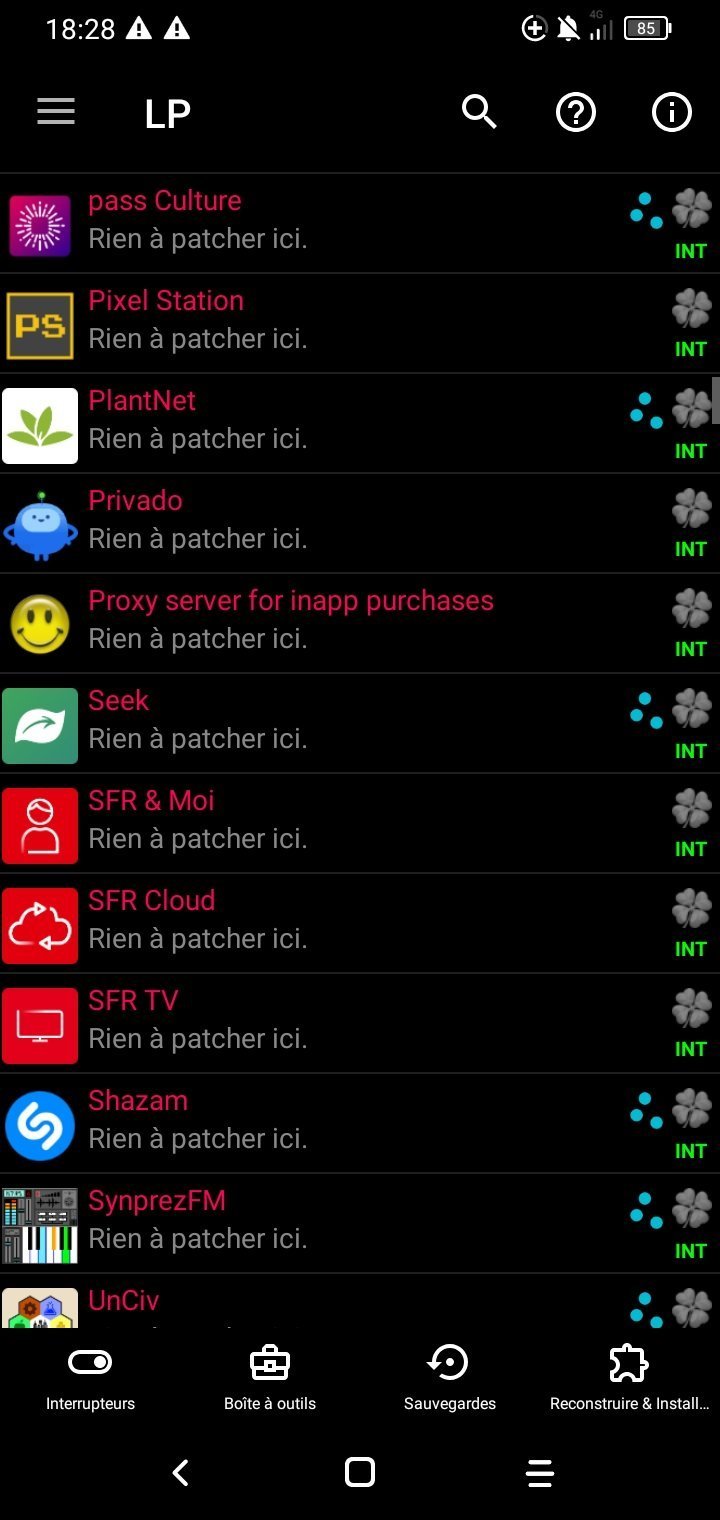Select the pass Culture app row
Screen dimensions: 720x1520
pos(360,224)
